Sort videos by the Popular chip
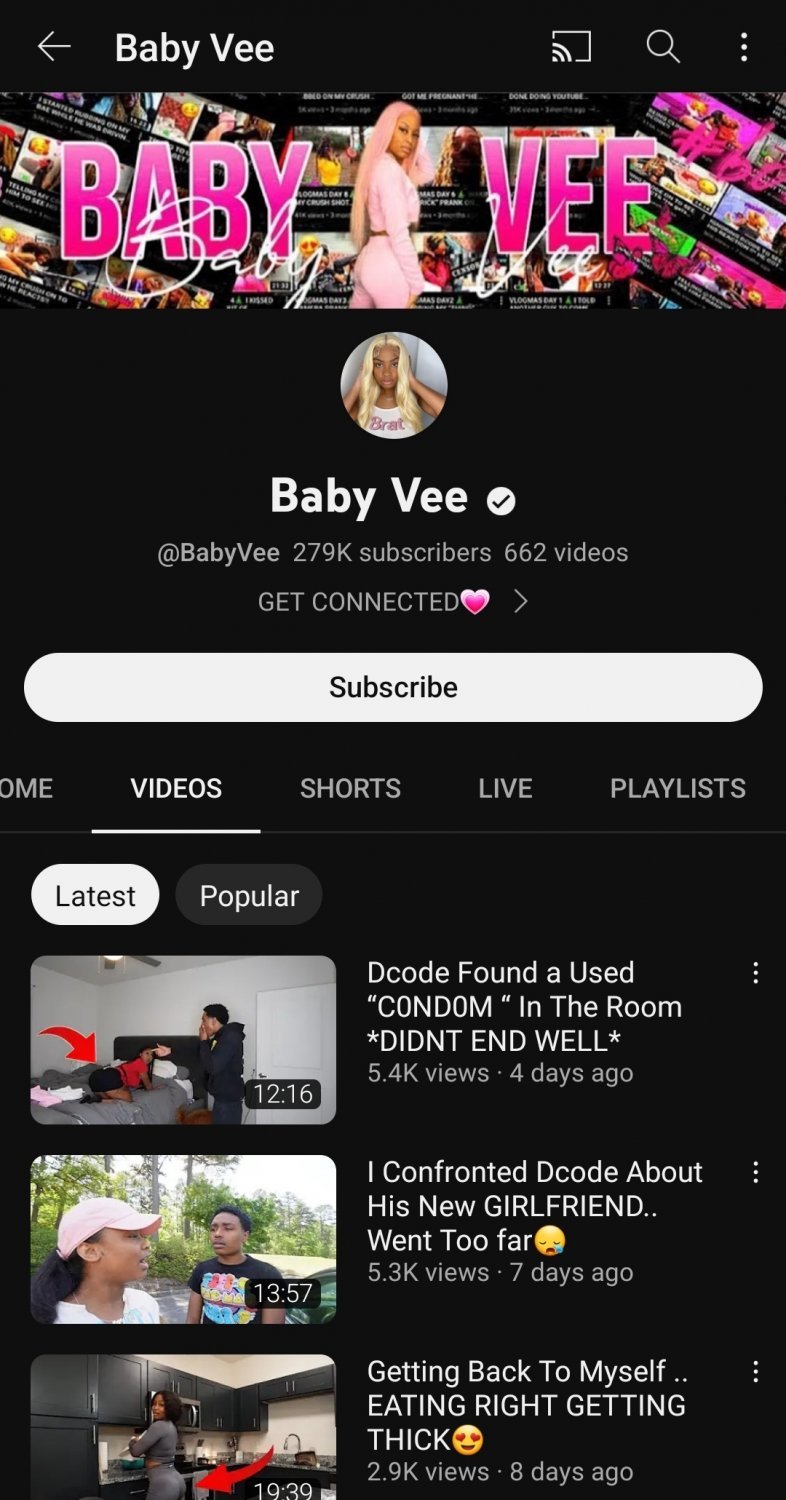Image resolution: width=786 pixels, height=1500 pixels. [249, 895]
